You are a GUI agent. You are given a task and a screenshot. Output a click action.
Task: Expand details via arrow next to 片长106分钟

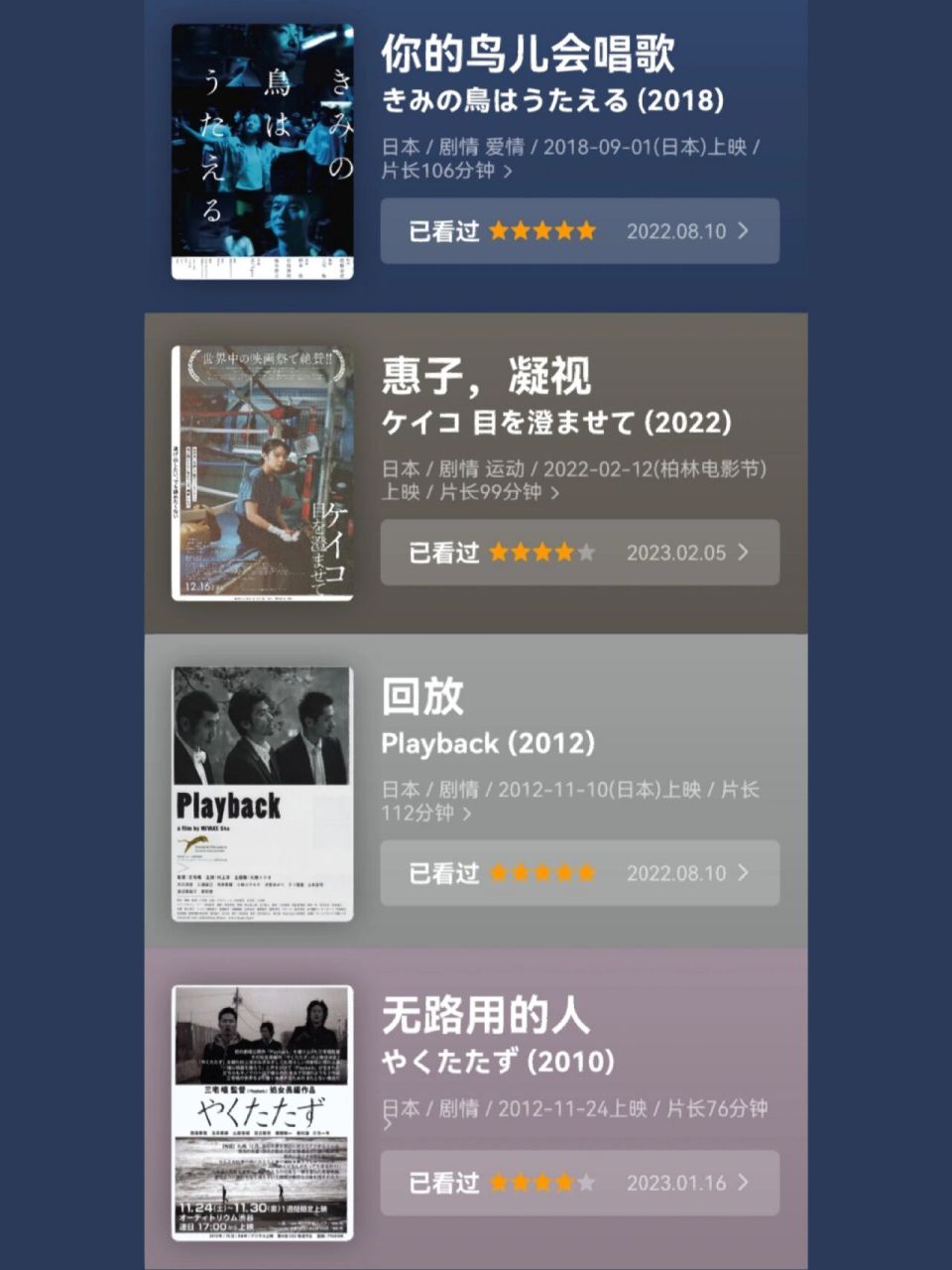[509, 171]
